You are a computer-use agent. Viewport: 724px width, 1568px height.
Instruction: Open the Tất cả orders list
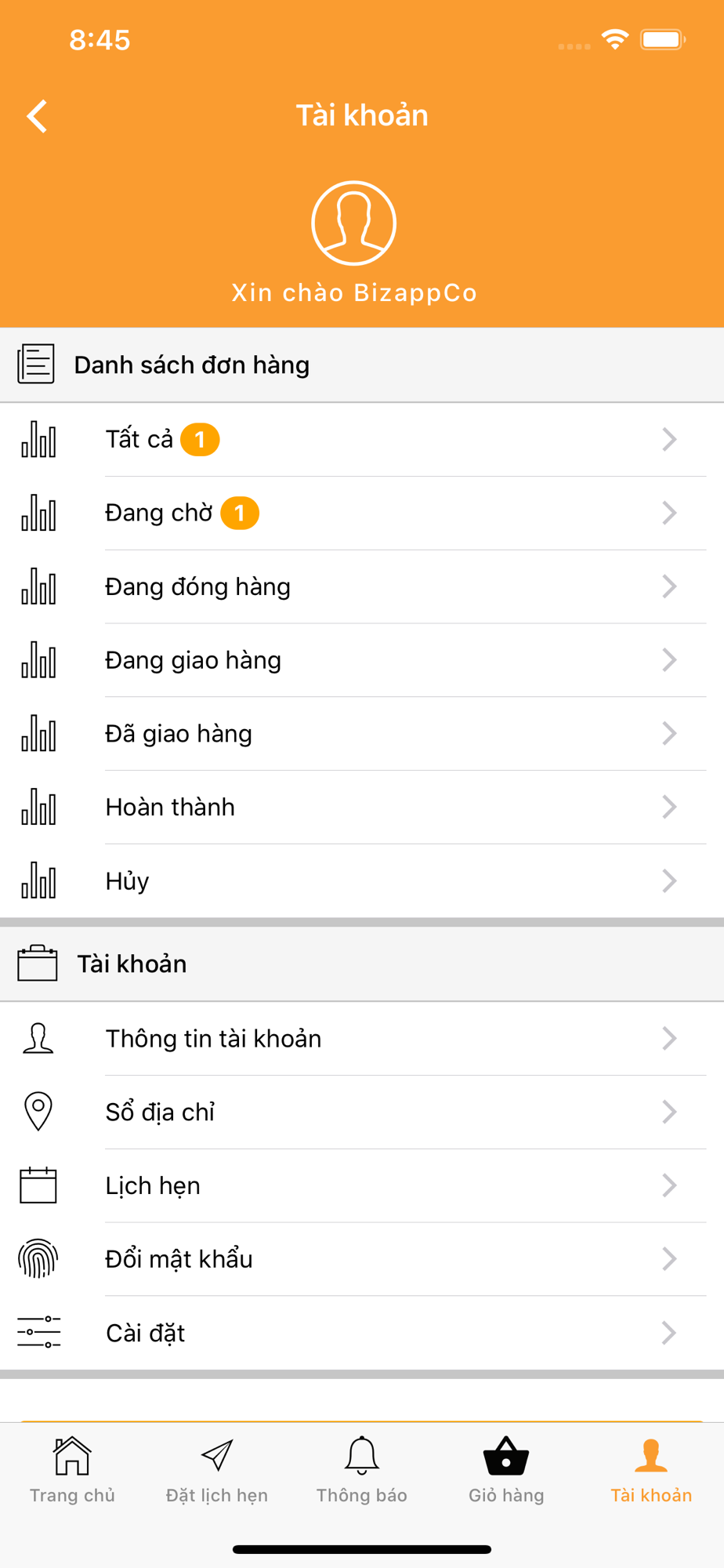[x=362, y=440]
